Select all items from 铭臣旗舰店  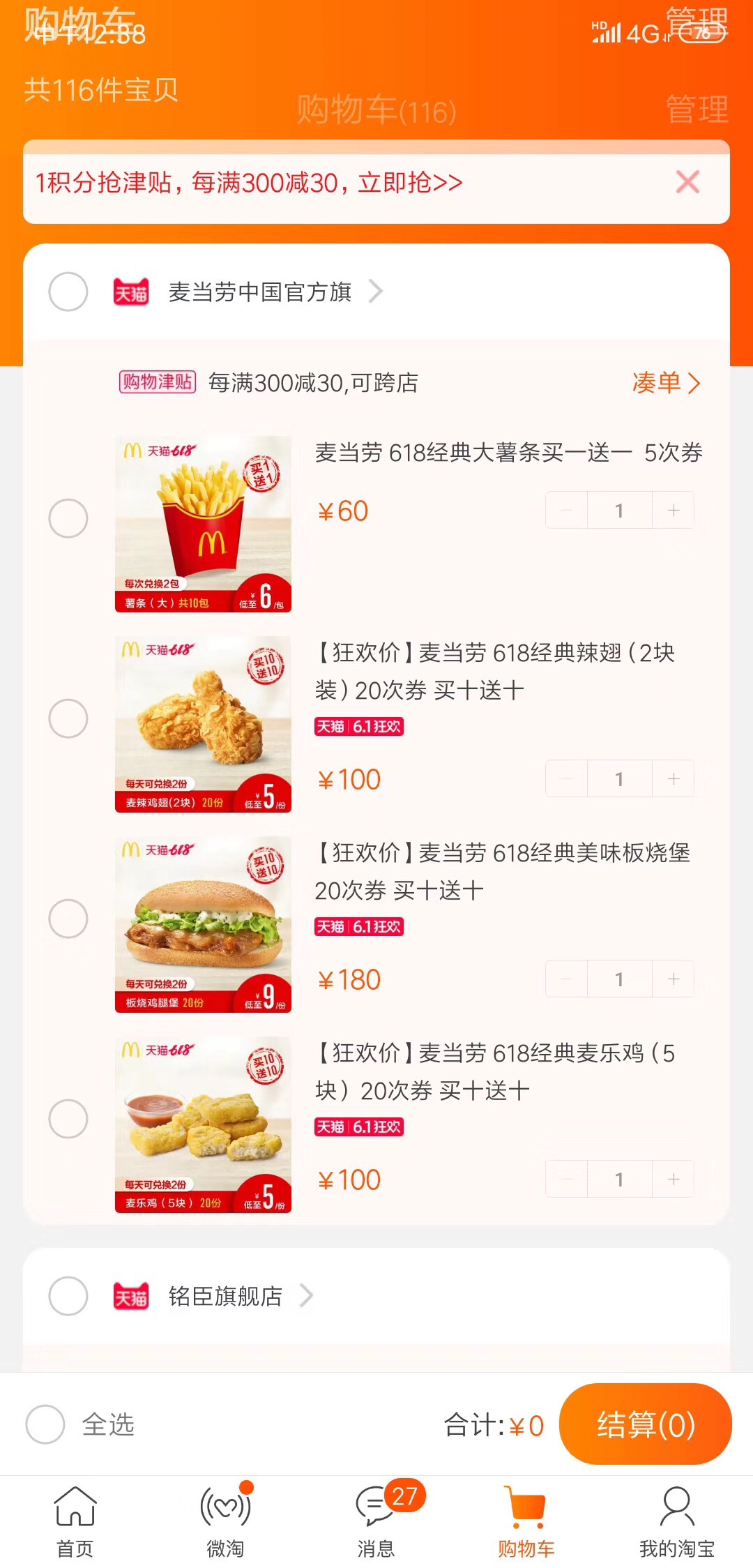[x=68, y=1296]
